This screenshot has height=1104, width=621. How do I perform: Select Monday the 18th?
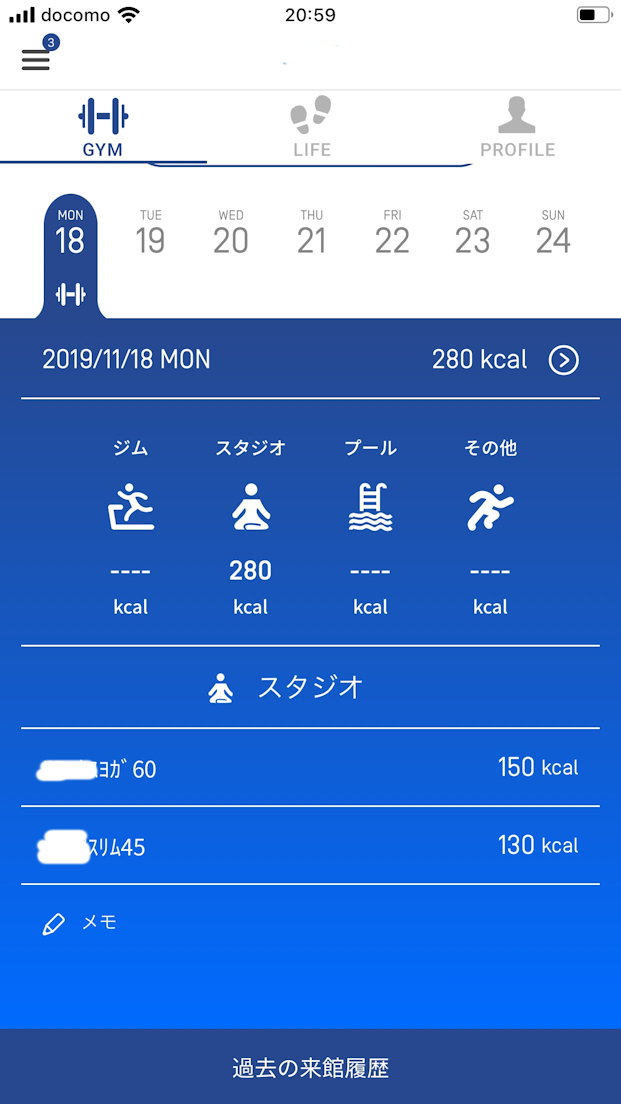point(70,240)
